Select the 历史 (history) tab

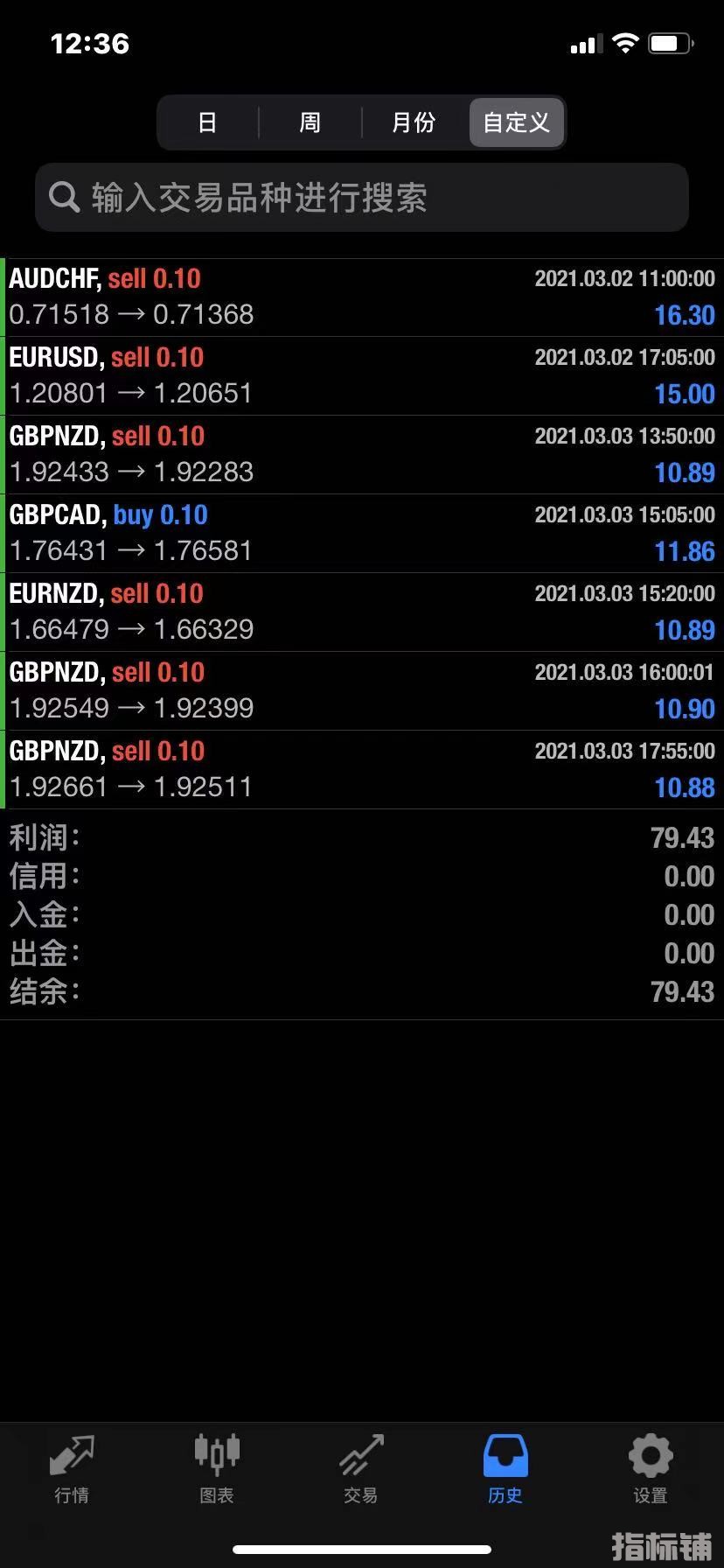pos(505,1470)
